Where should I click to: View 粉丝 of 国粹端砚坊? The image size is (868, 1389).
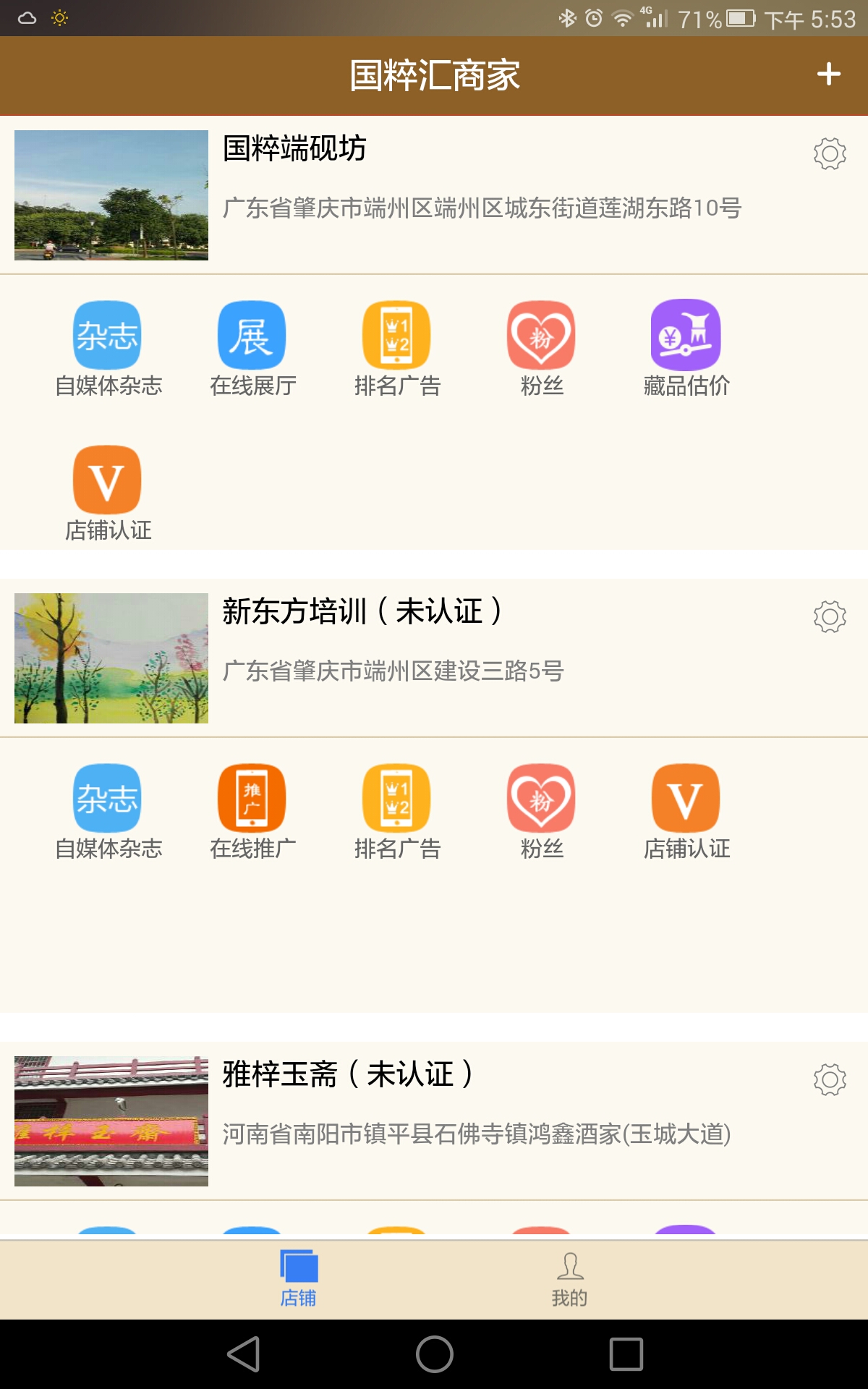pos(542,348)
